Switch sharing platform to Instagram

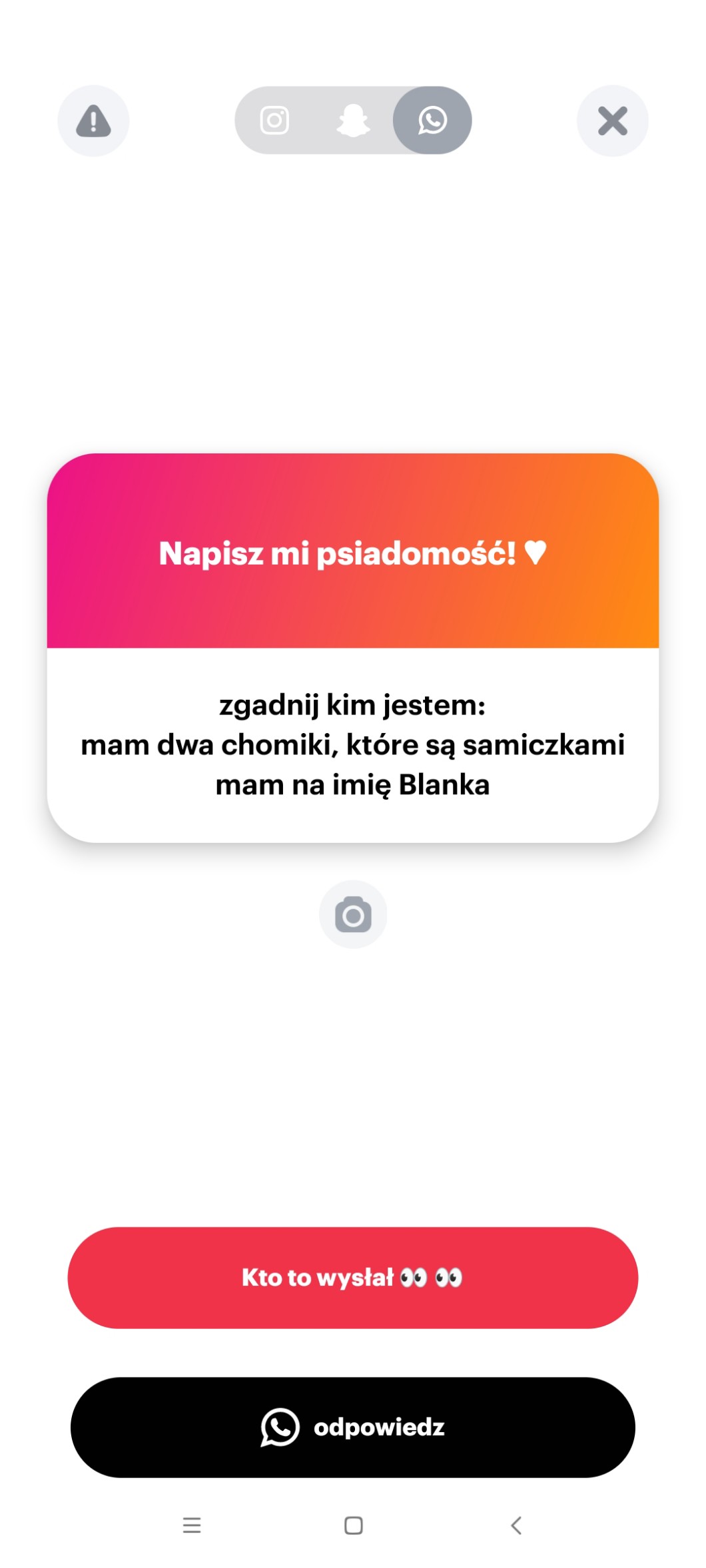tap(274, 121)
